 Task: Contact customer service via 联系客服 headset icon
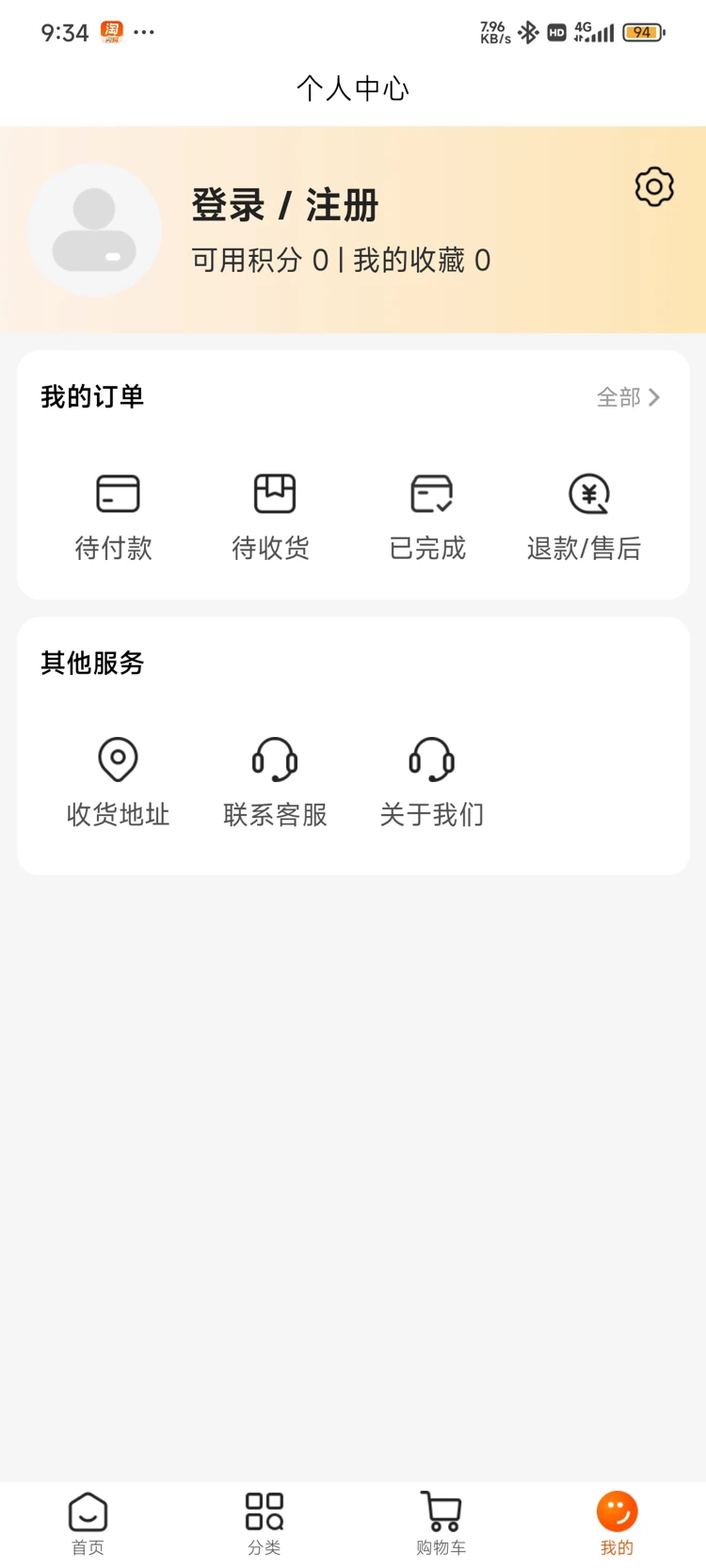click(274, 778)
